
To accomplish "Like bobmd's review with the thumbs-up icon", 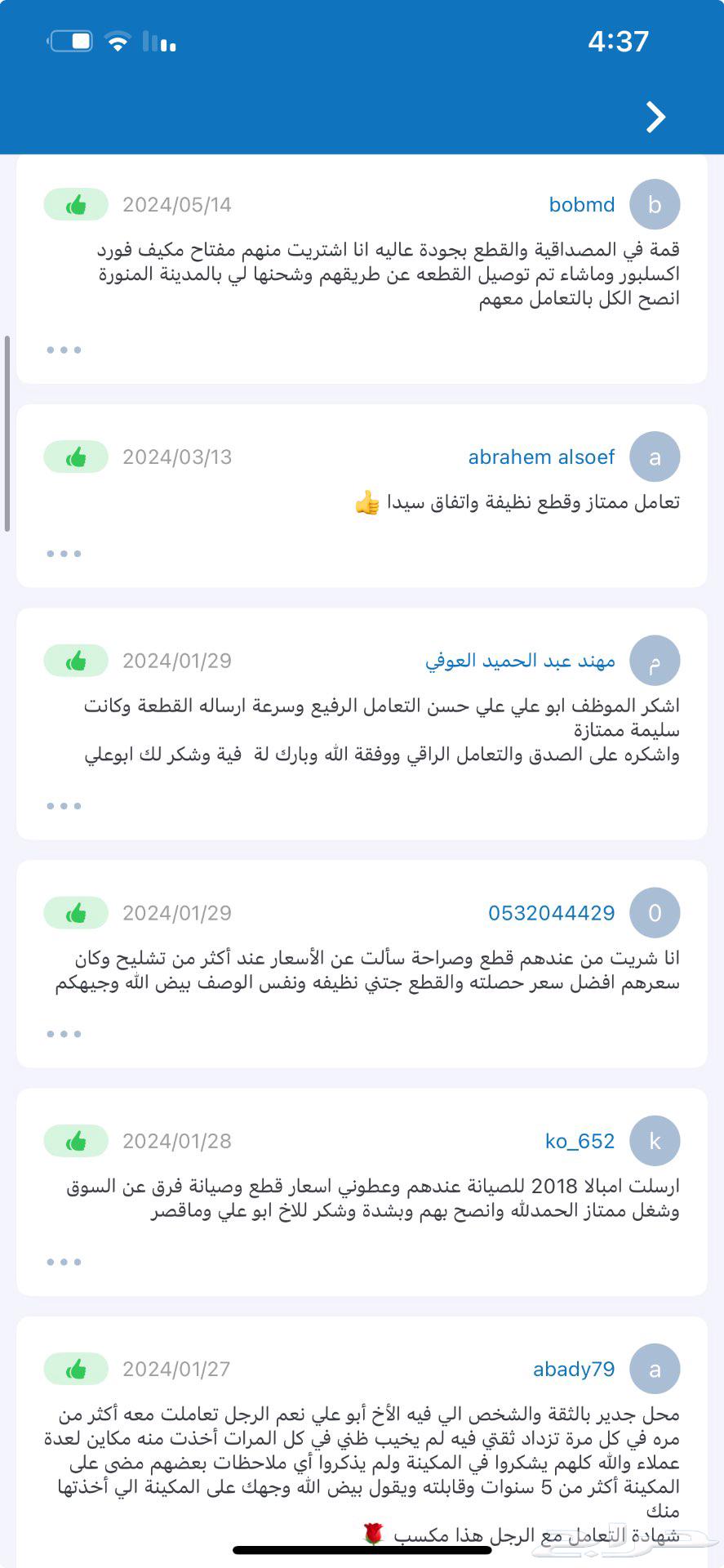I will (75, 205).
